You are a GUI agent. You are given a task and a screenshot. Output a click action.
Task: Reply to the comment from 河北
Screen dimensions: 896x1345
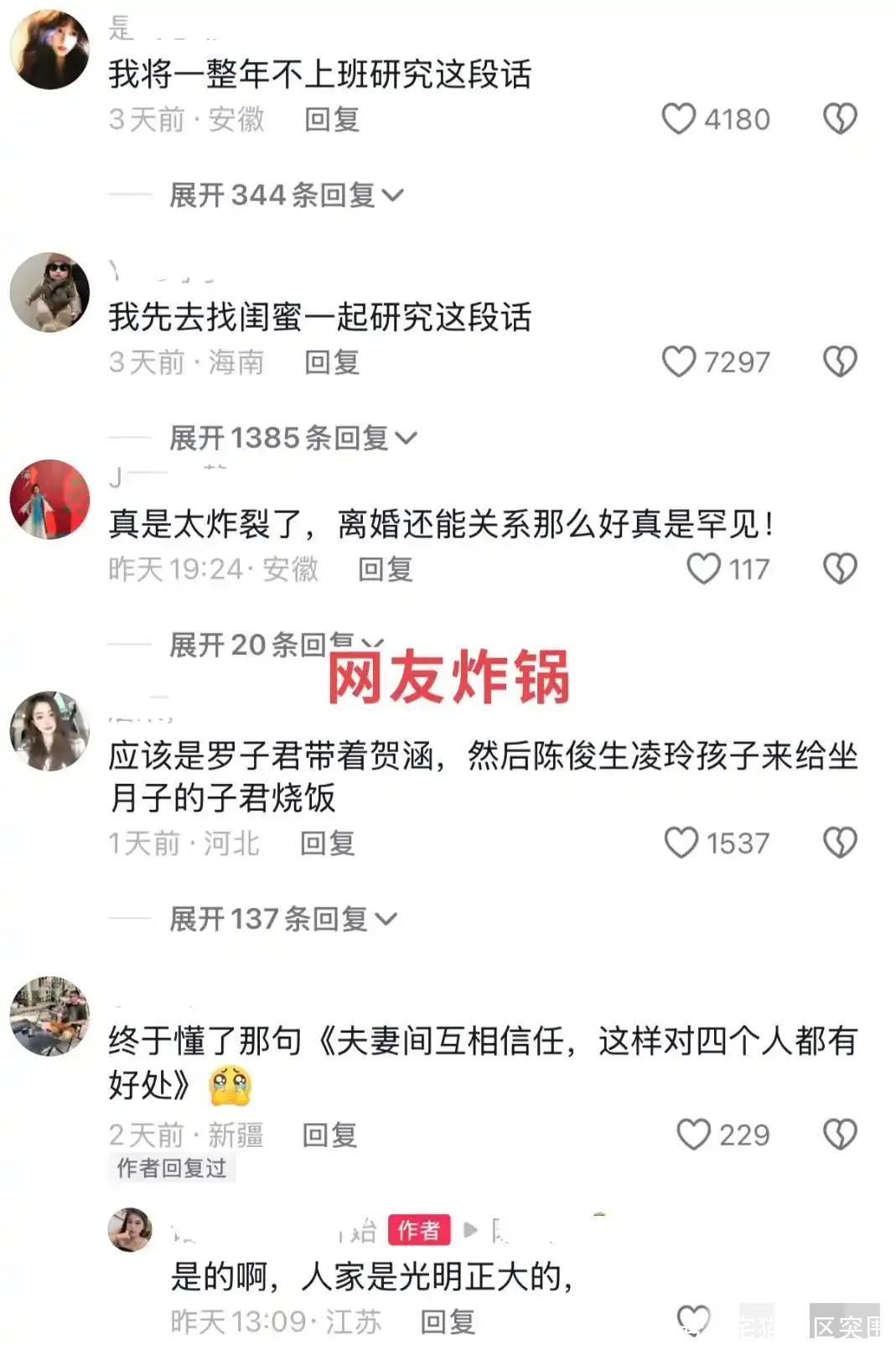pyautogui.click(x=328, y=843)
